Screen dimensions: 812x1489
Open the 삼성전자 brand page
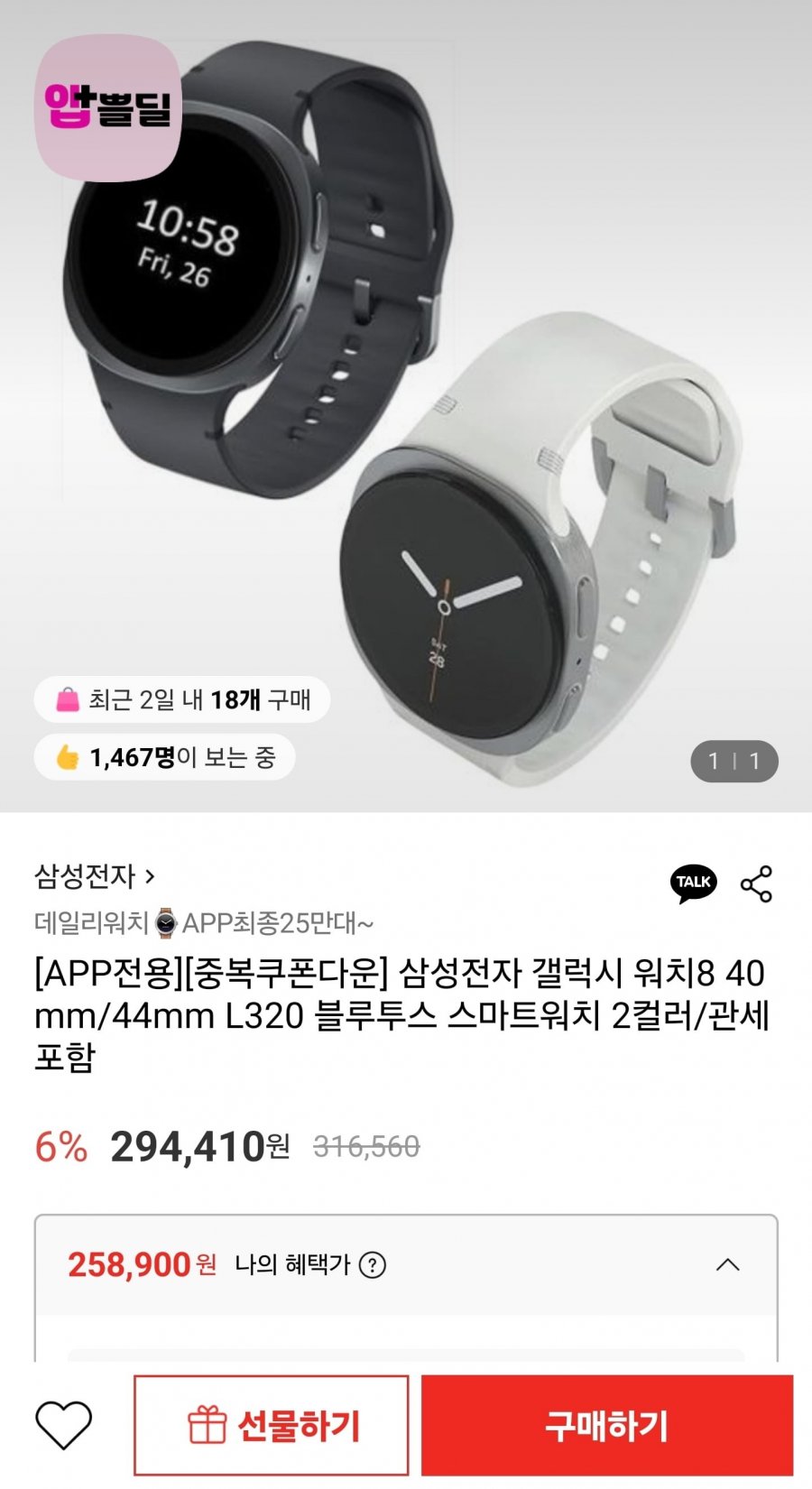click(94, 875)
